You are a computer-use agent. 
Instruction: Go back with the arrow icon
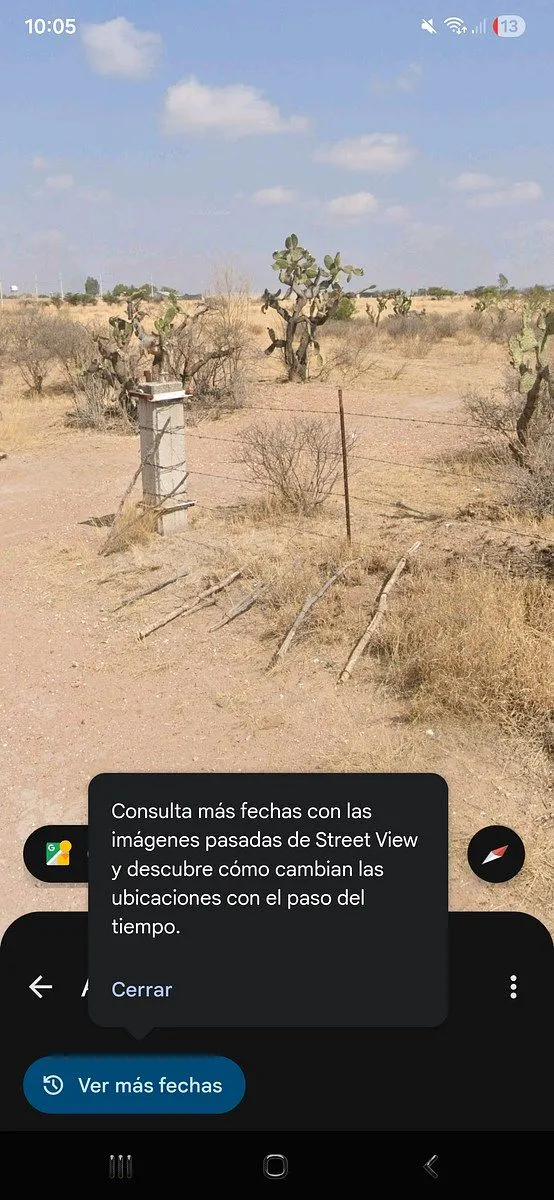pyautogui.click(x=40, y=987)
